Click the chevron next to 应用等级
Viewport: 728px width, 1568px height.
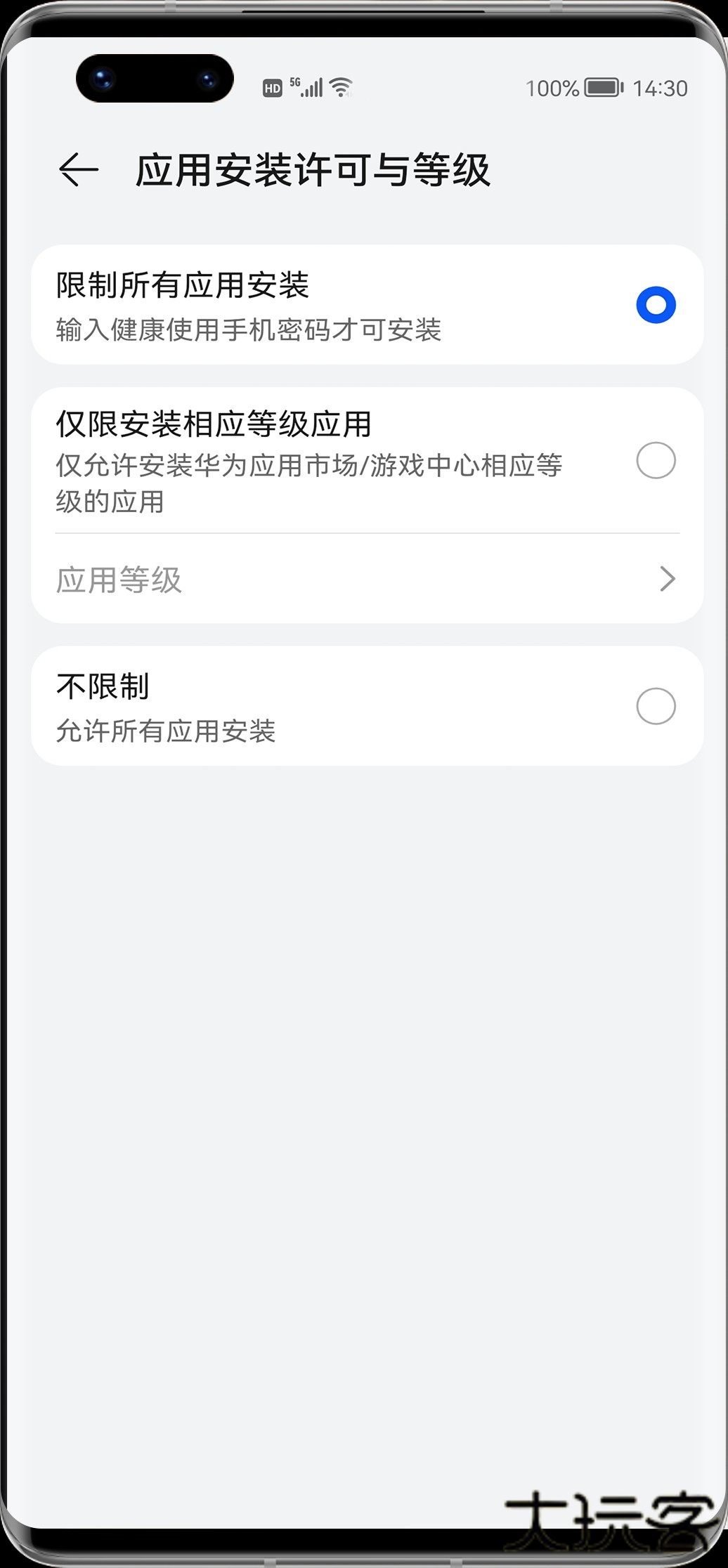click(x=668, y=577)
